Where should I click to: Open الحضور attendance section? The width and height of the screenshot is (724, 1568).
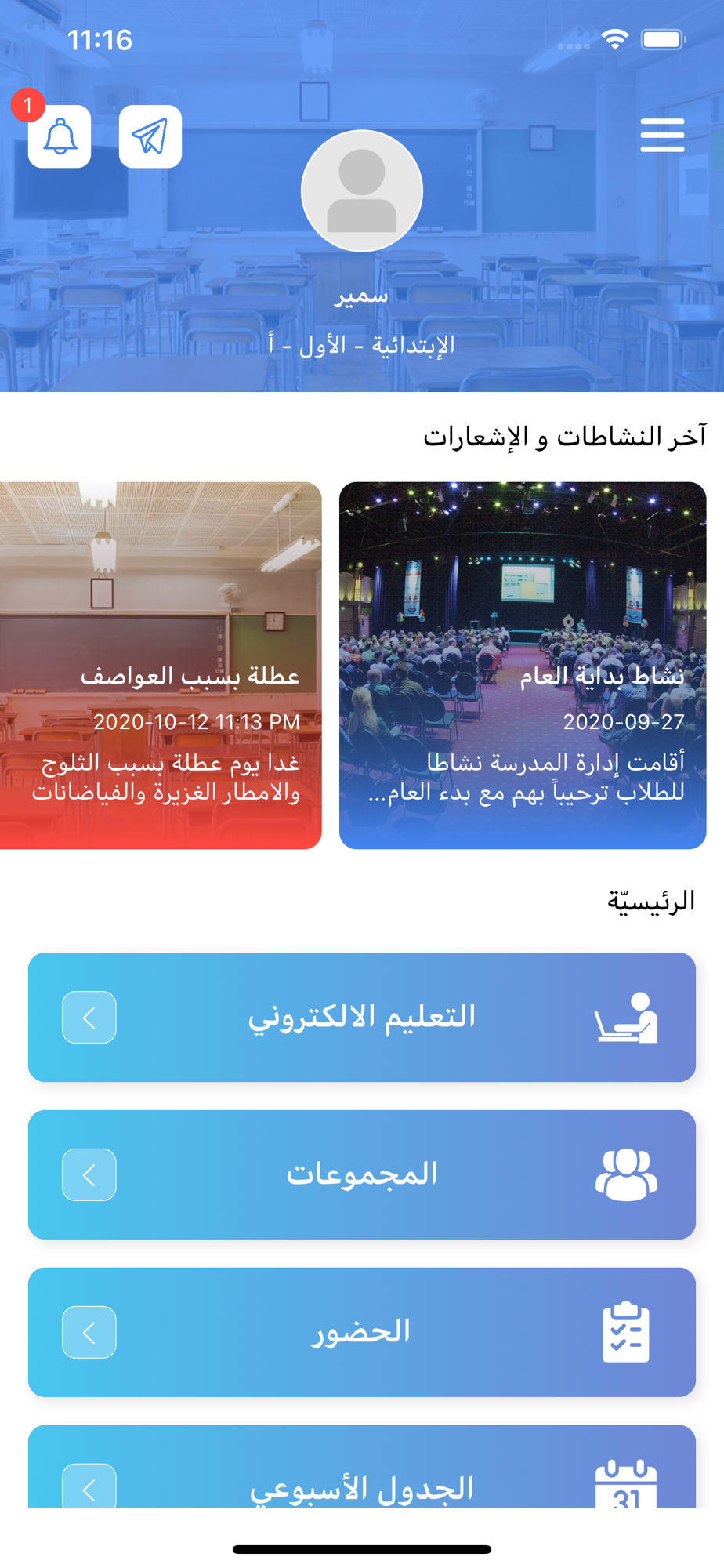click(362, 1332)
